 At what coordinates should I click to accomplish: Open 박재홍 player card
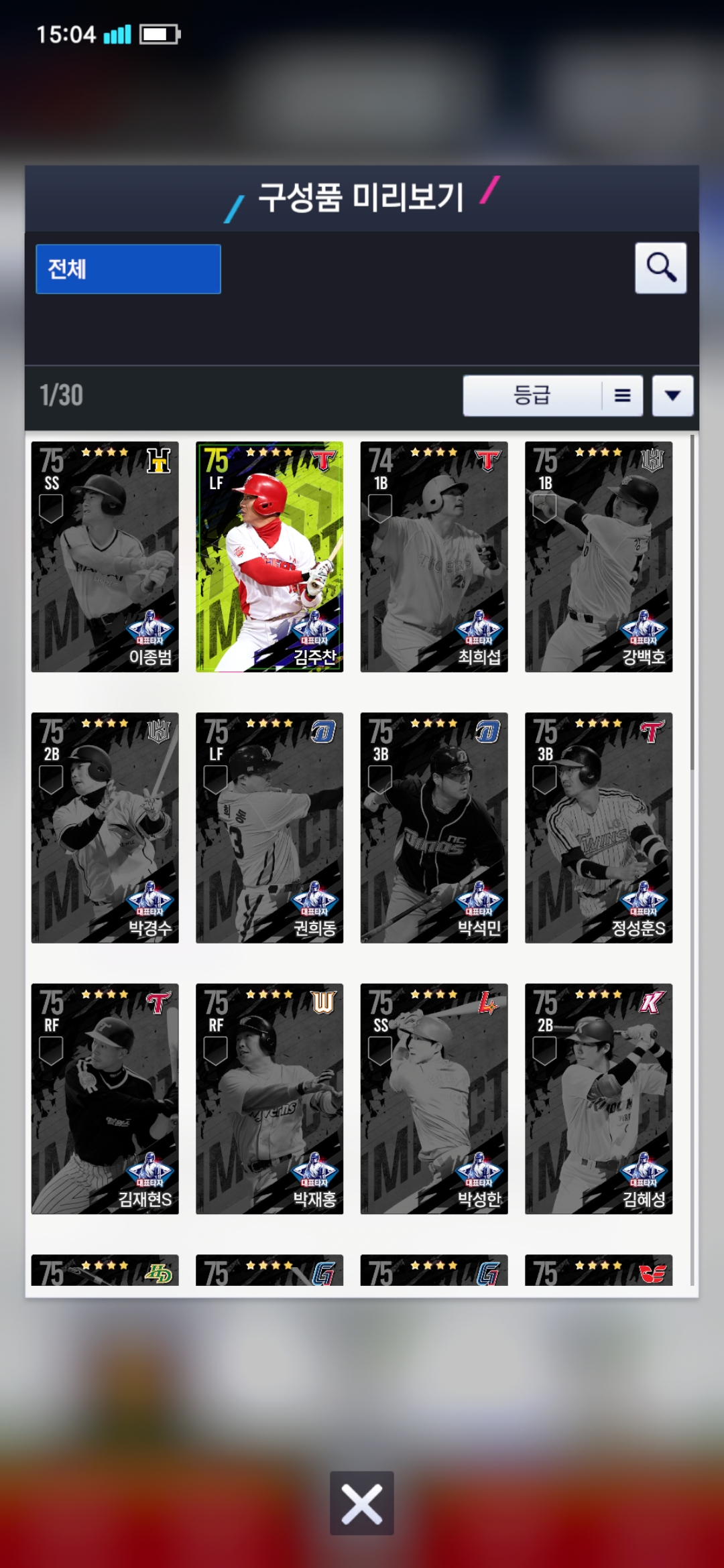click(x=269, y=1099)
